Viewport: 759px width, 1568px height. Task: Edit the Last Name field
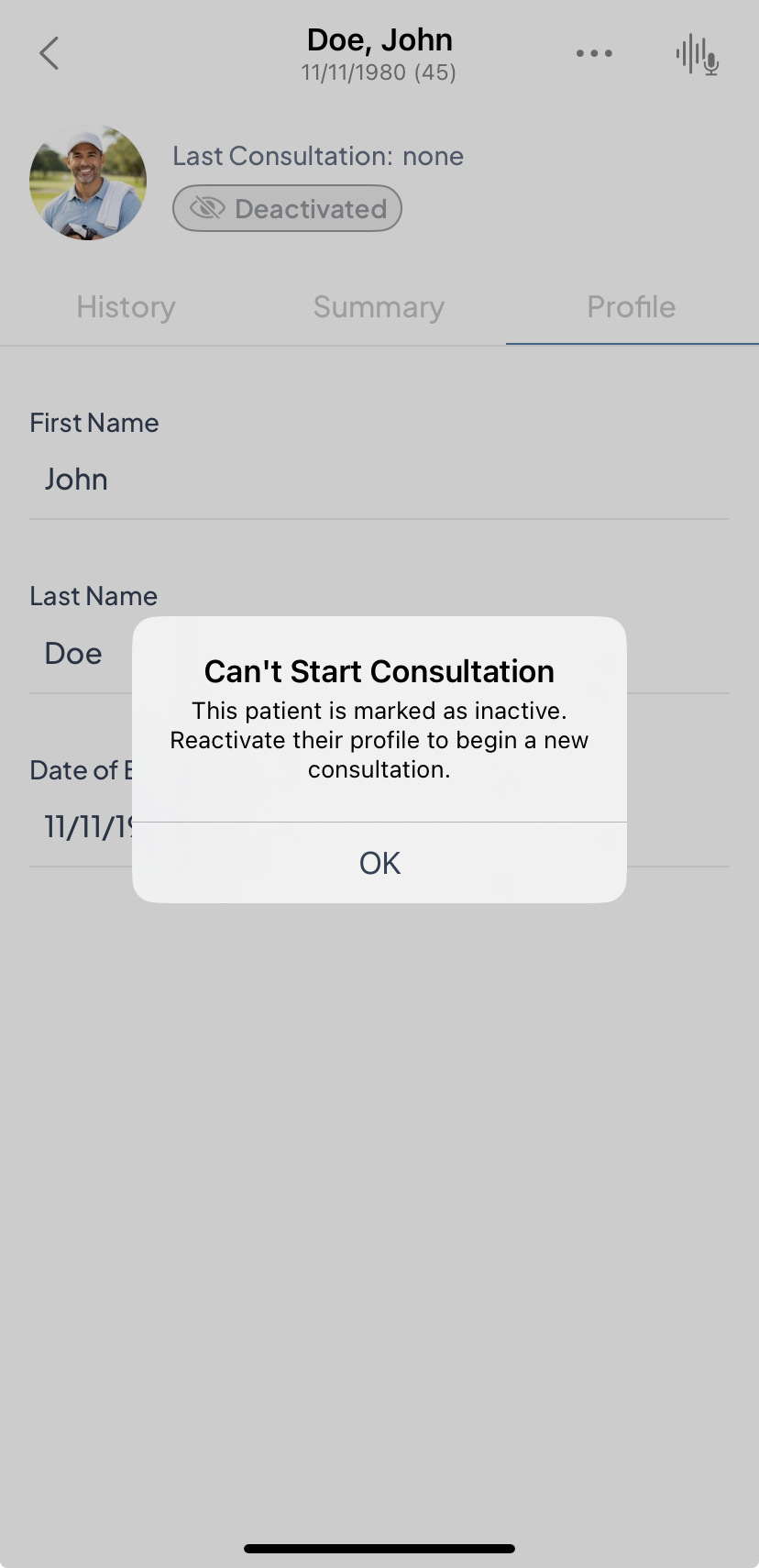pyautogui.click(x=82, y=654)
